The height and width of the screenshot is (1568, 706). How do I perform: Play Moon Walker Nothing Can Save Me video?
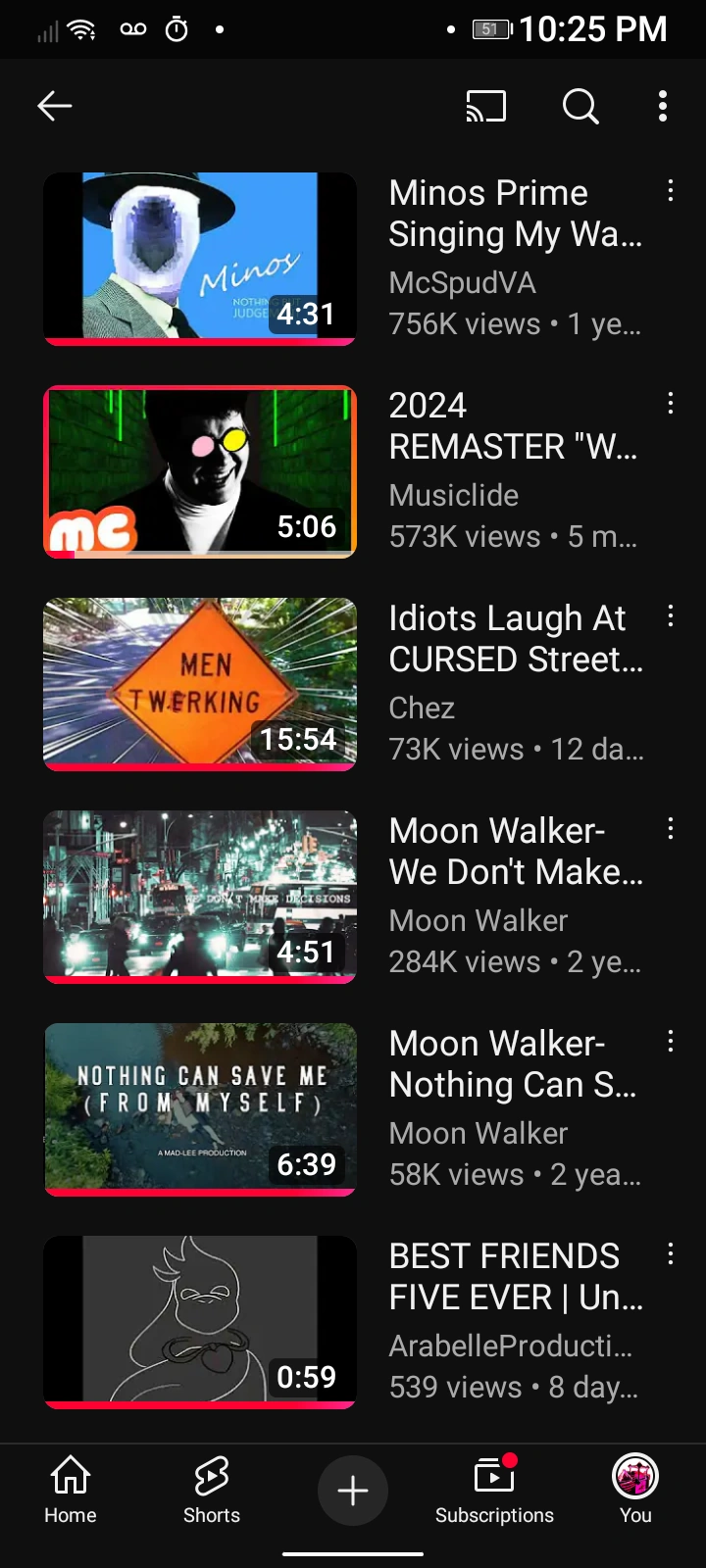(200, 1109)
